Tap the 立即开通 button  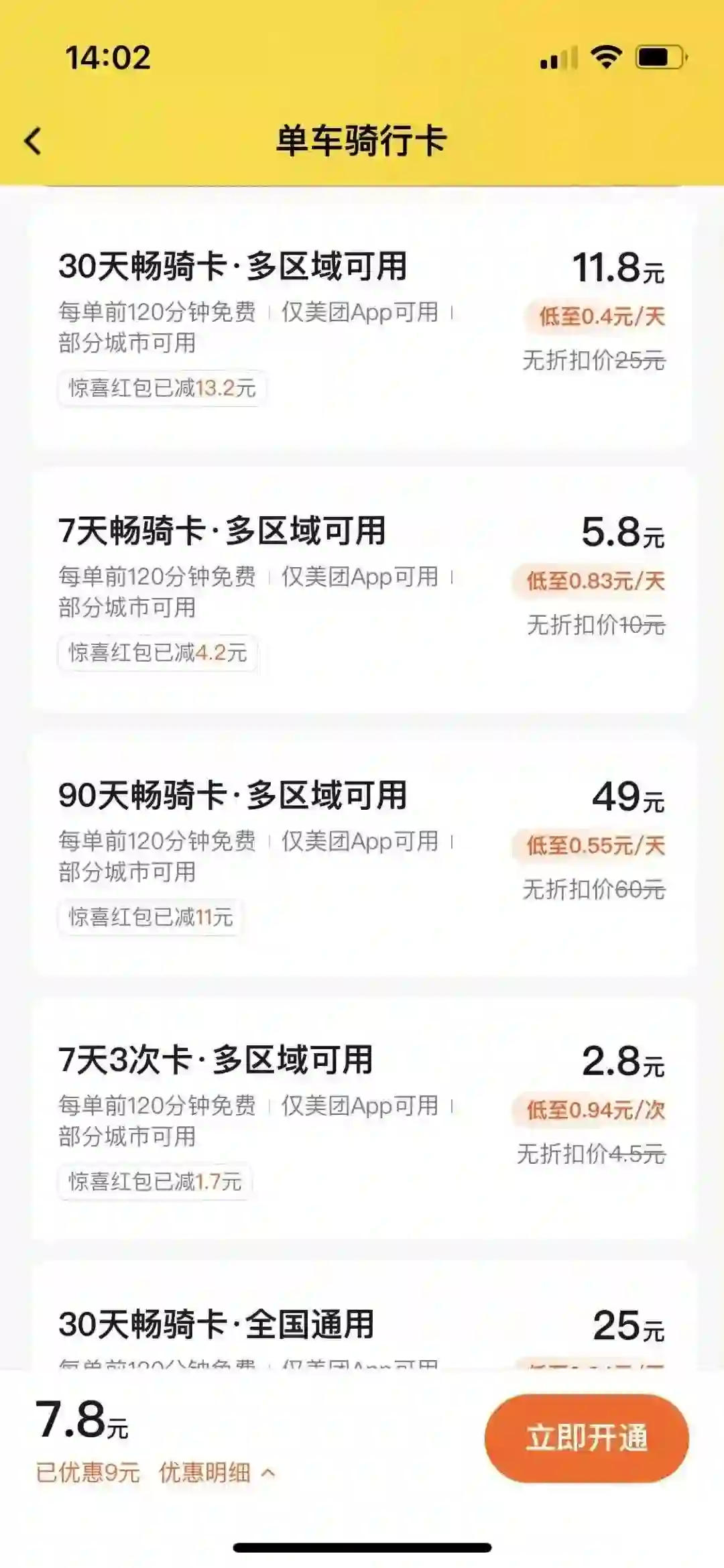click(586, 1438)
